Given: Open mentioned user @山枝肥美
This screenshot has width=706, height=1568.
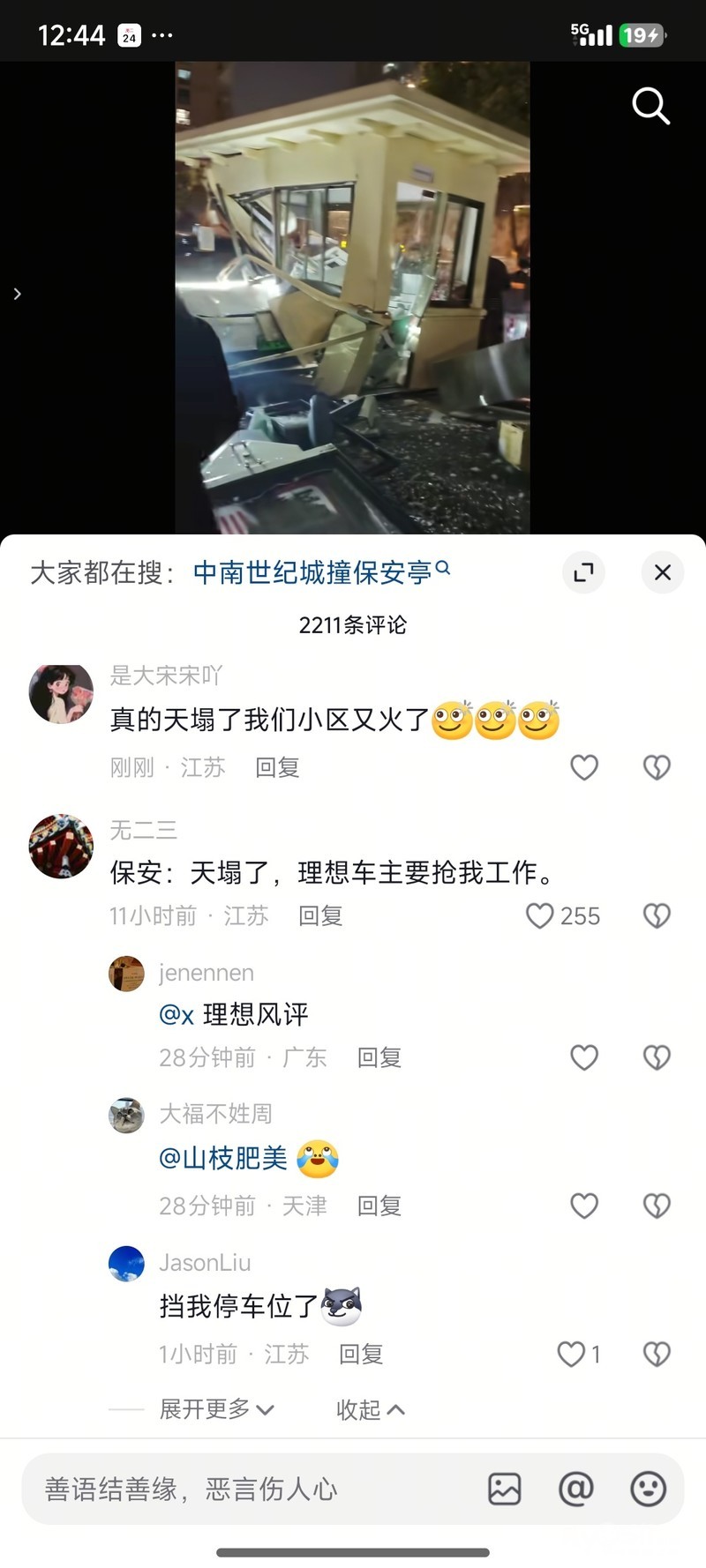Looking at the screenshot, I should [223, 1158].
